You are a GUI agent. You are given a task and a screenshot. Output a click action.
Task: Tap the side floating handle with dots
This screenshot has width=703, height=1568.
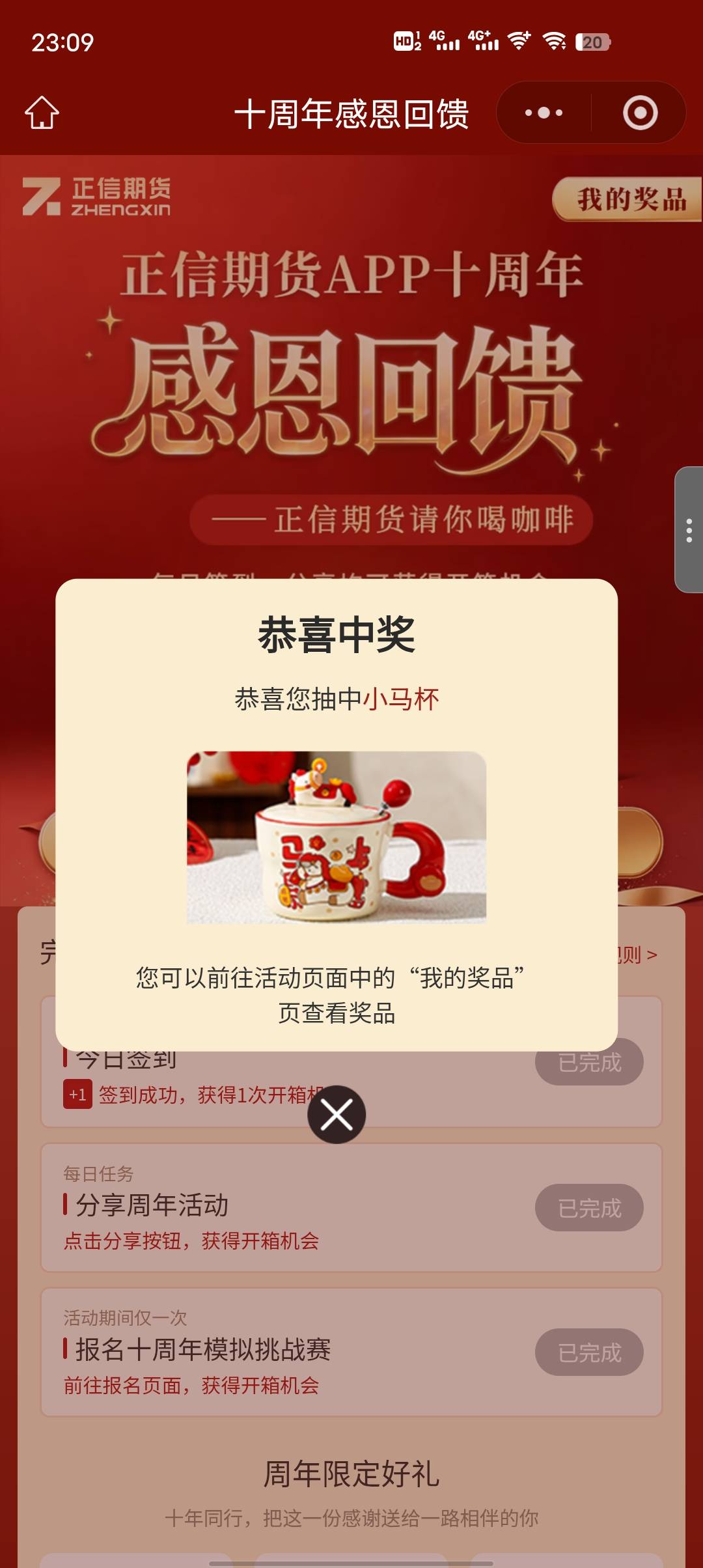pyautogui.click(x=689, y=529)
